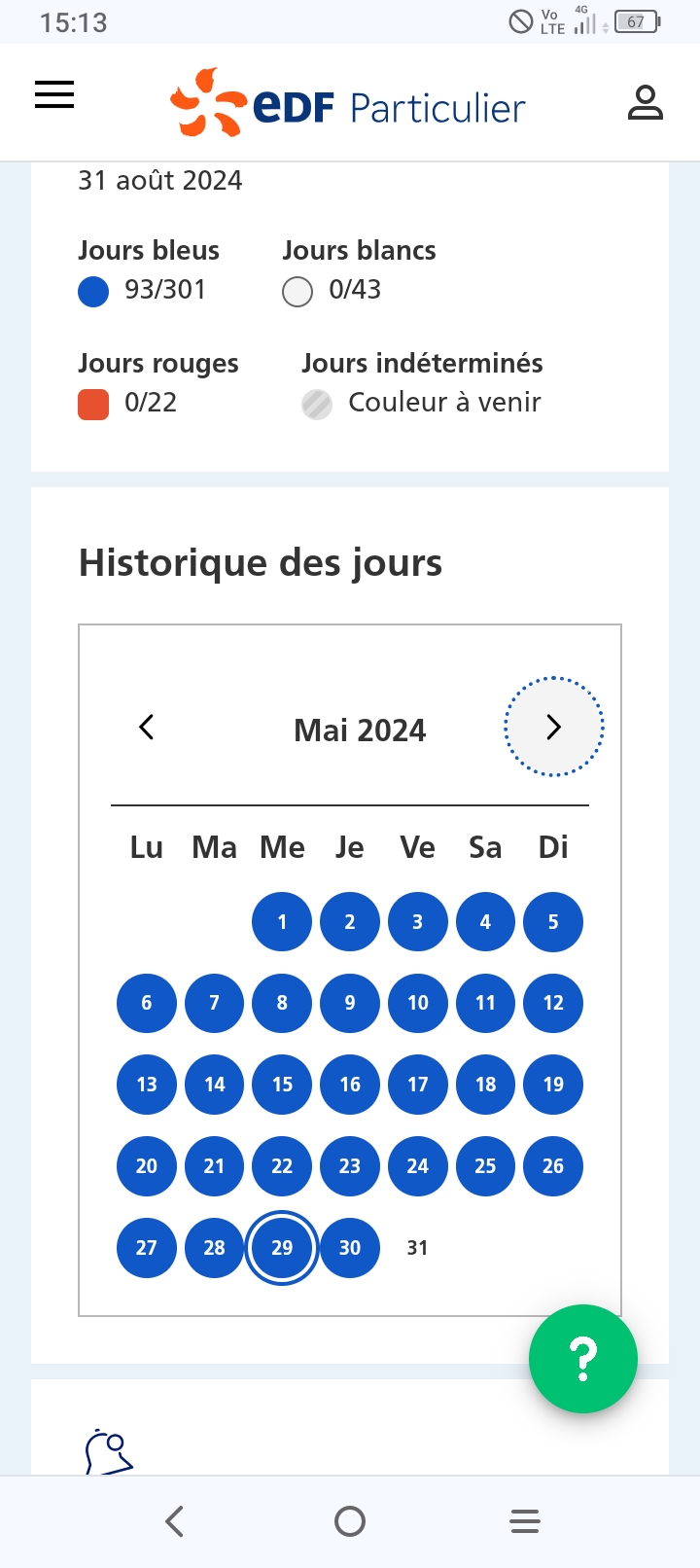Choose day 22 in the calendar
Viewport: 700px width, 1568px height.
tap(282, 1166)
